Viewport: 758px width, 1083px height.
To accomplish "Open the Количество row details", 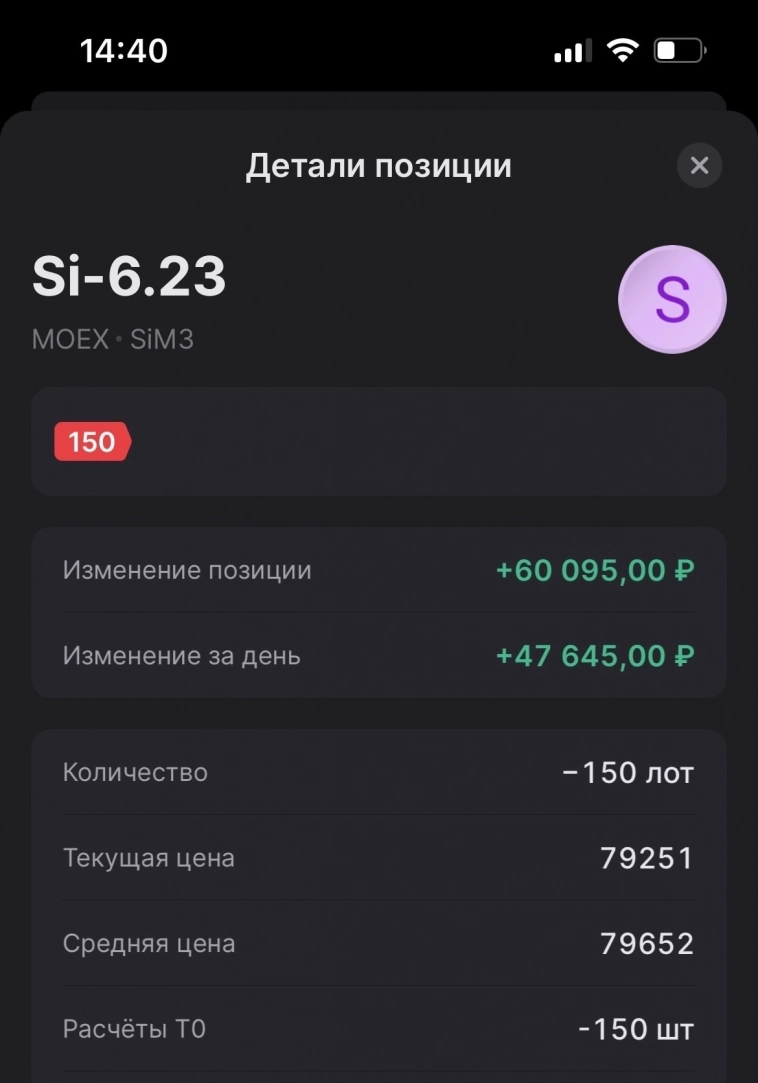I will coord(136,771).
